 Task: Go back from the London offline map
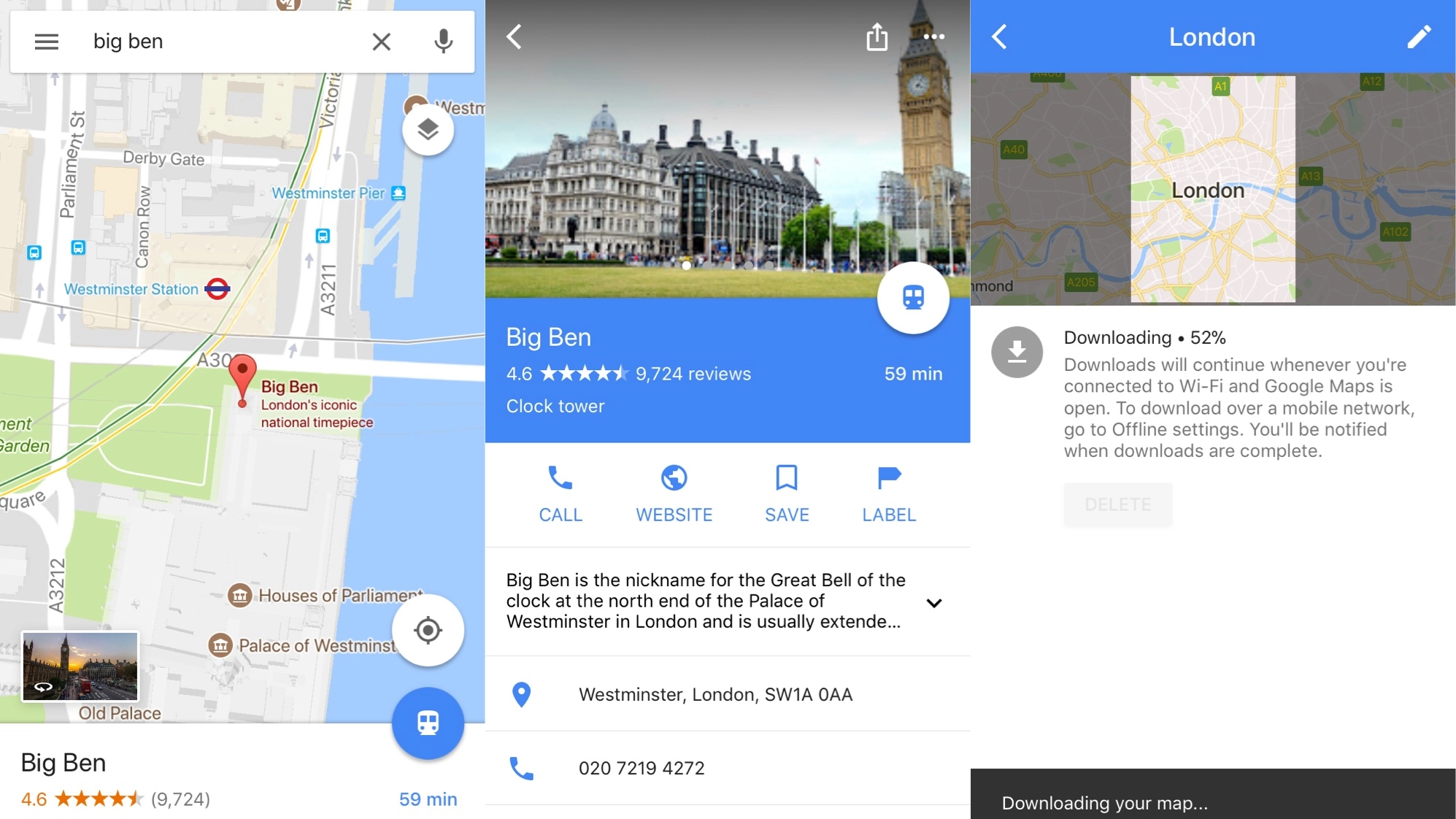[999, 36]
